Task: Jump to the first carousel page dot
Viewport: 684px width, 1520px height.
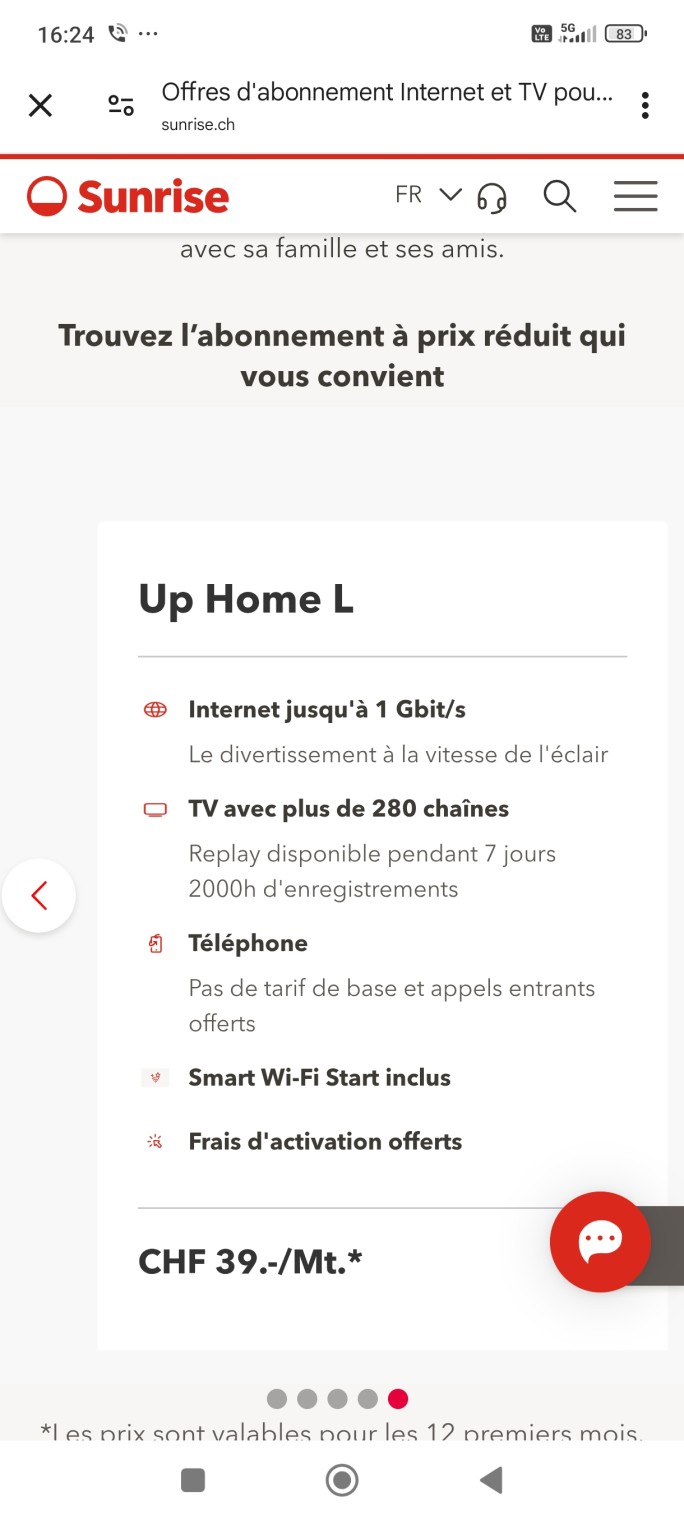Action: click(x=277, y=1399)
